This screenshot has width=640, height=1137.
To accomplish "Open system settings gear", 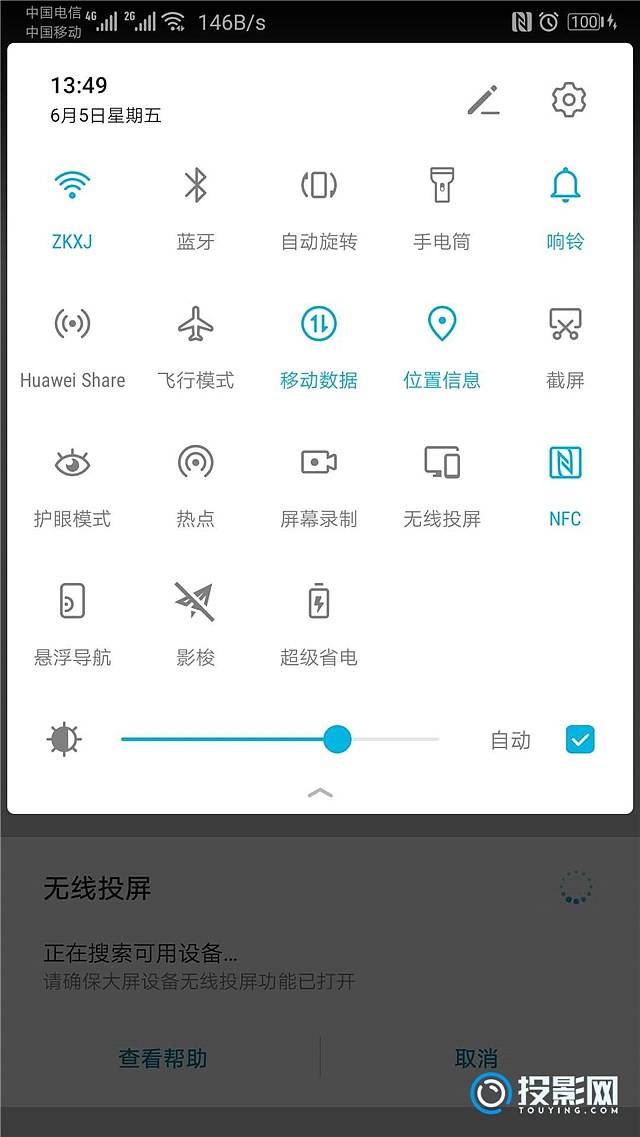I will point(568,100).
